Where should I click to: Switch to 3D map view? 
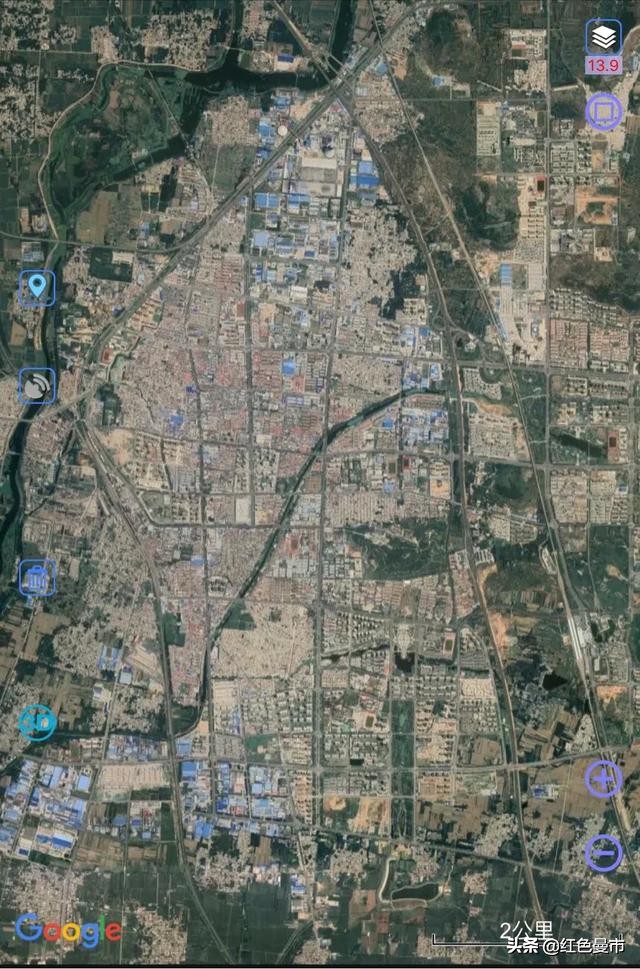pyautogui.click(x=38, y=722)
